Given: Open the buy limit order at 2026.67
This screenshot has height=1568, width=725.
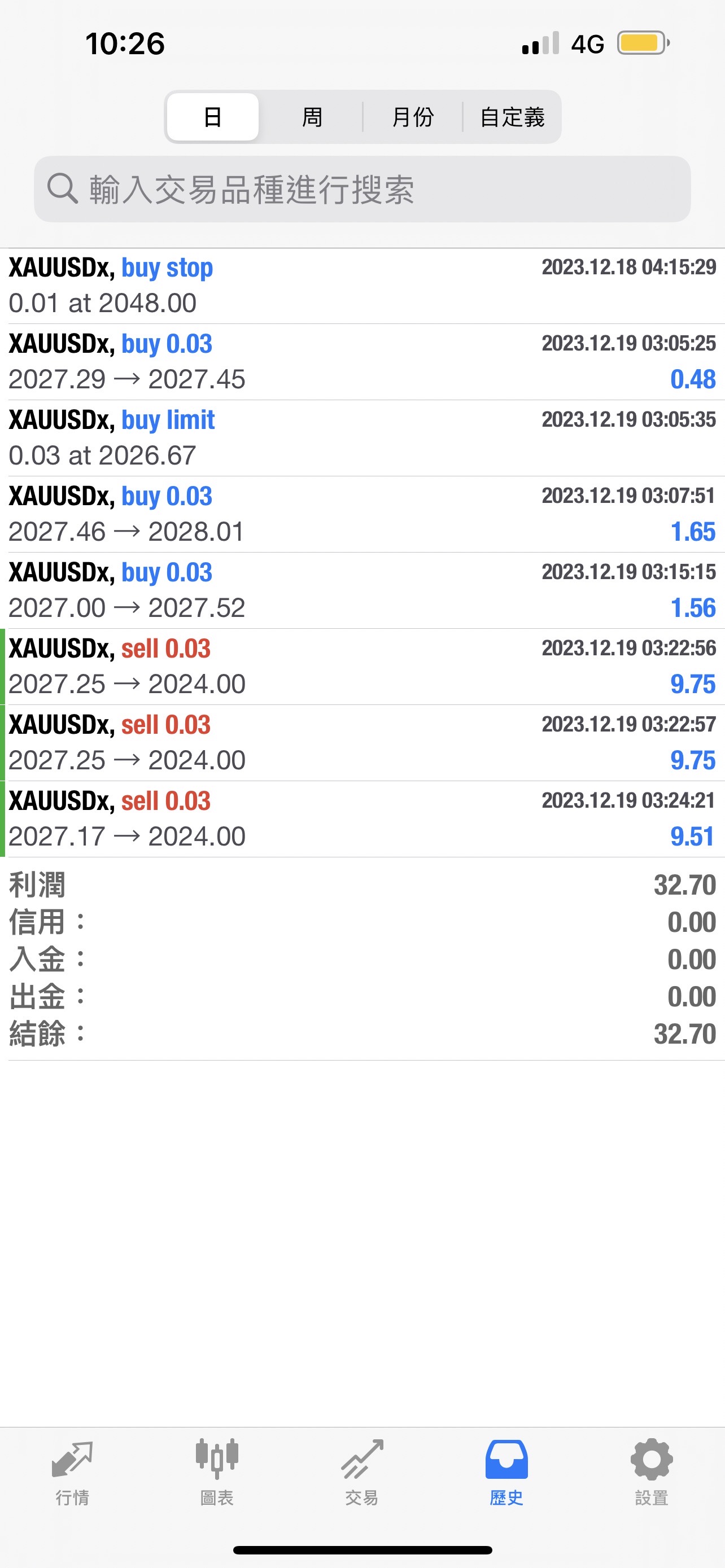Looking at the screenshot, I should tap(362, 437).
